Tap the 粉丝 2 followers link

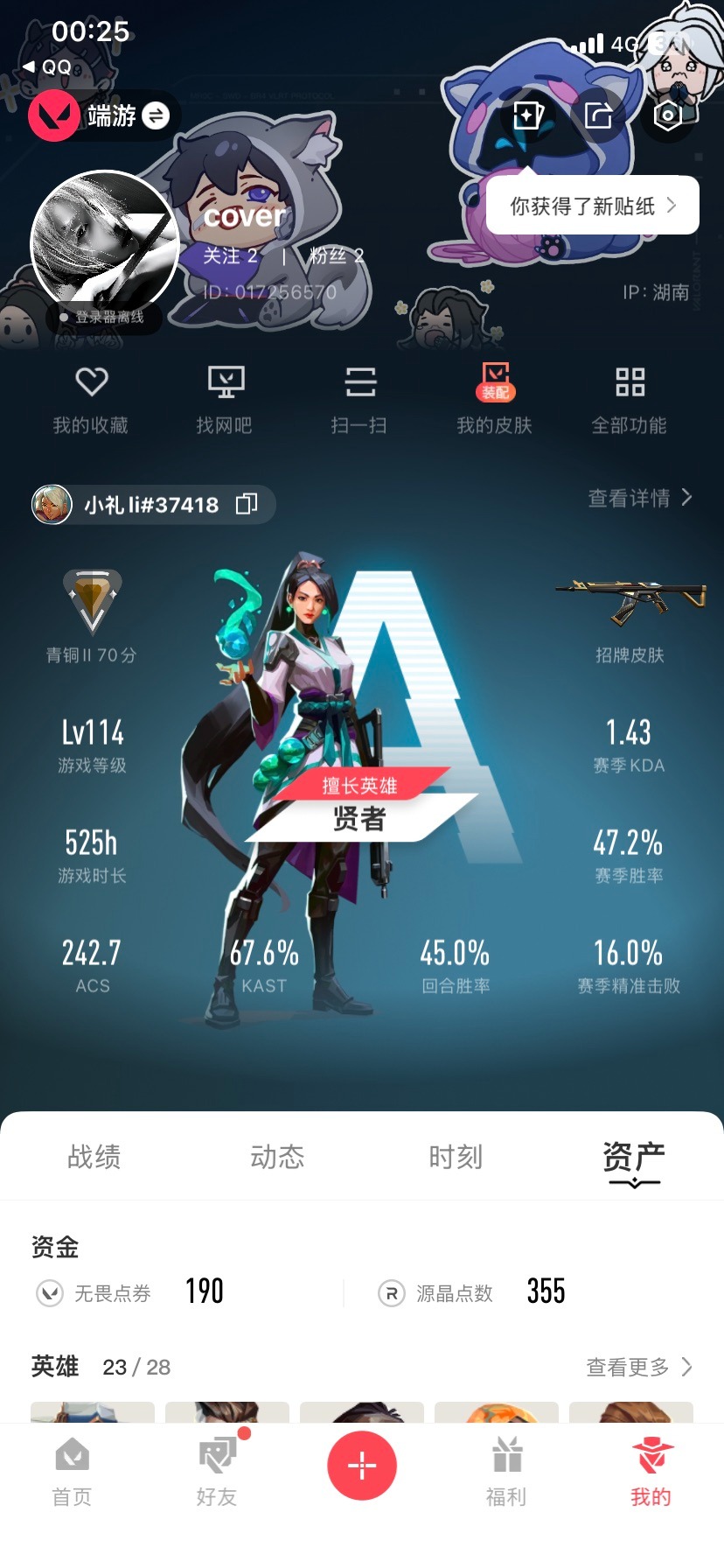(x=333, y=256)
